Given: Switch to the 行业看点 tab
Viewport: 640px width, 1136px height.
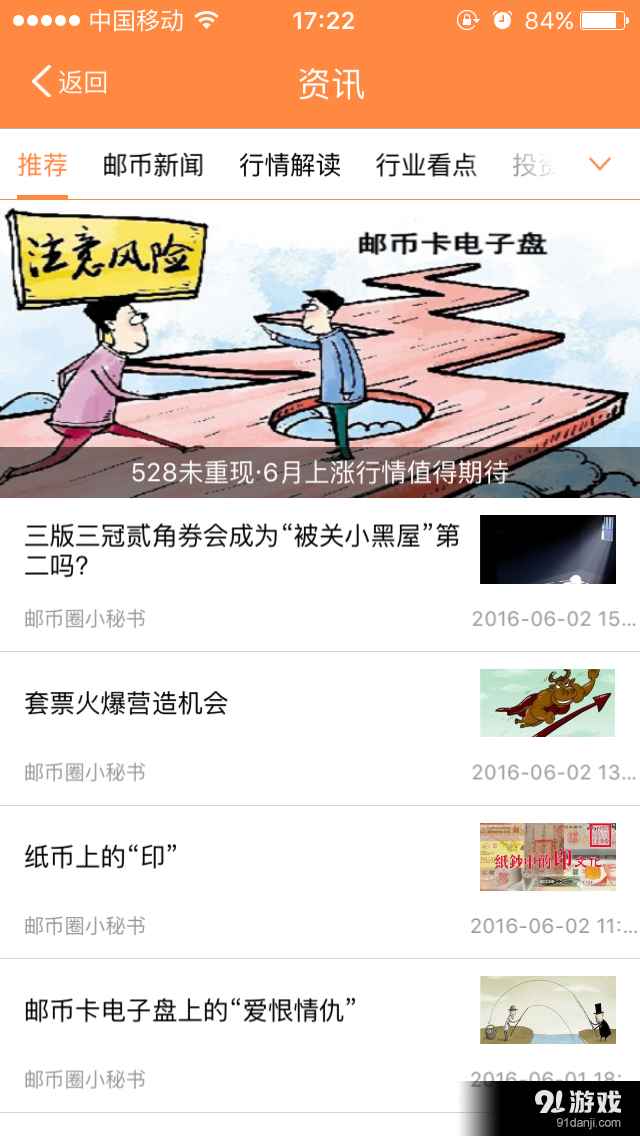Looking at the screenshot, I should point(426,165).
